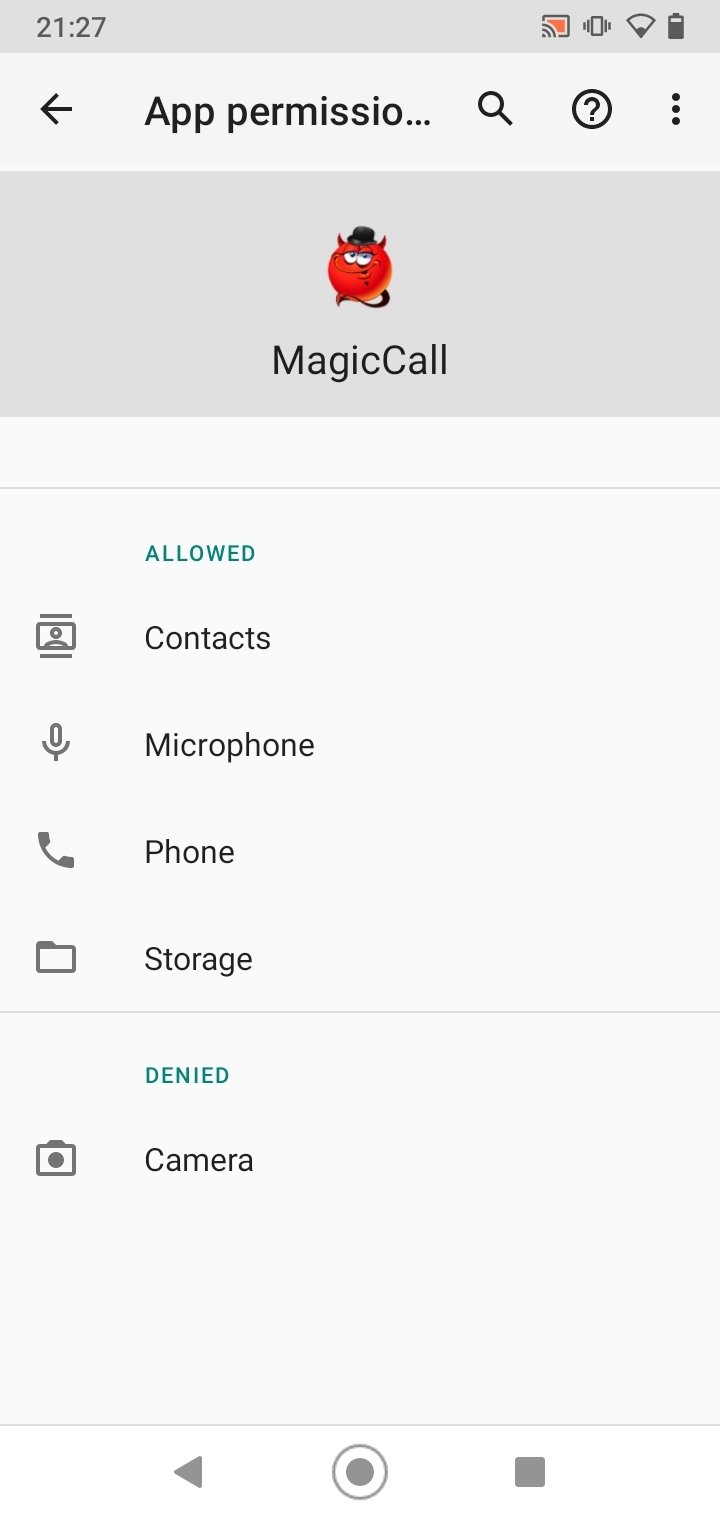
Task: Open recent apps with the square button
Action: pyautogui.click(x=529, y=1472)
